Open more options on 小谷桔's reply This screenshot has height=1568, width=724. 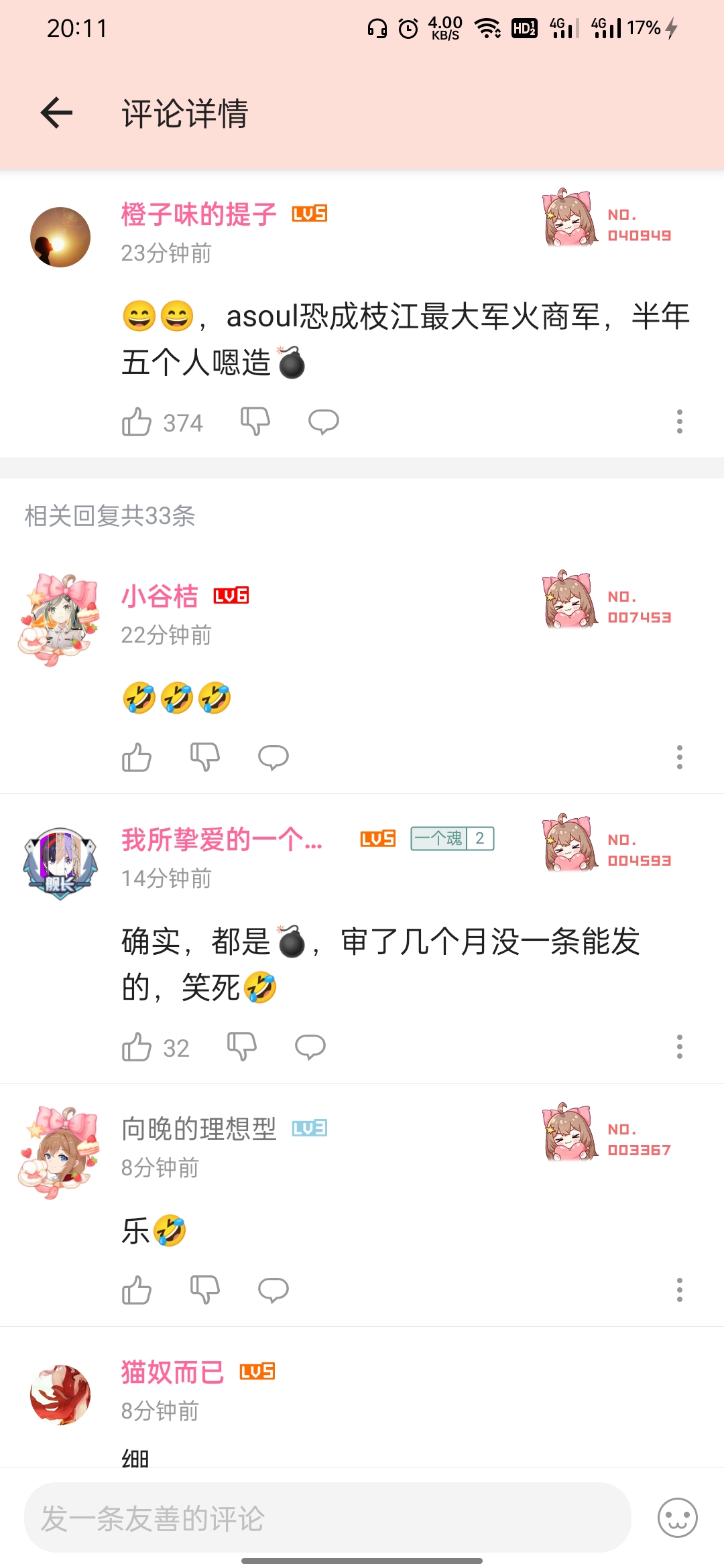click(679, 757)
